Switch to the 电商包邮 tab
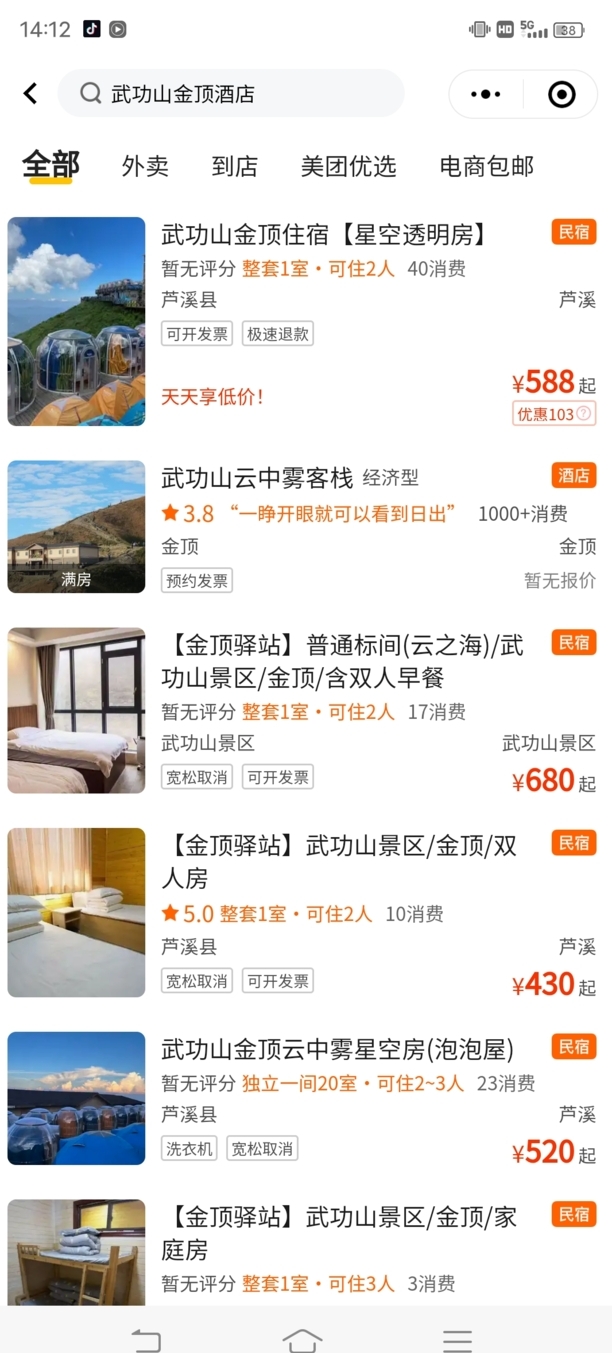 click(x=487, y=166)
